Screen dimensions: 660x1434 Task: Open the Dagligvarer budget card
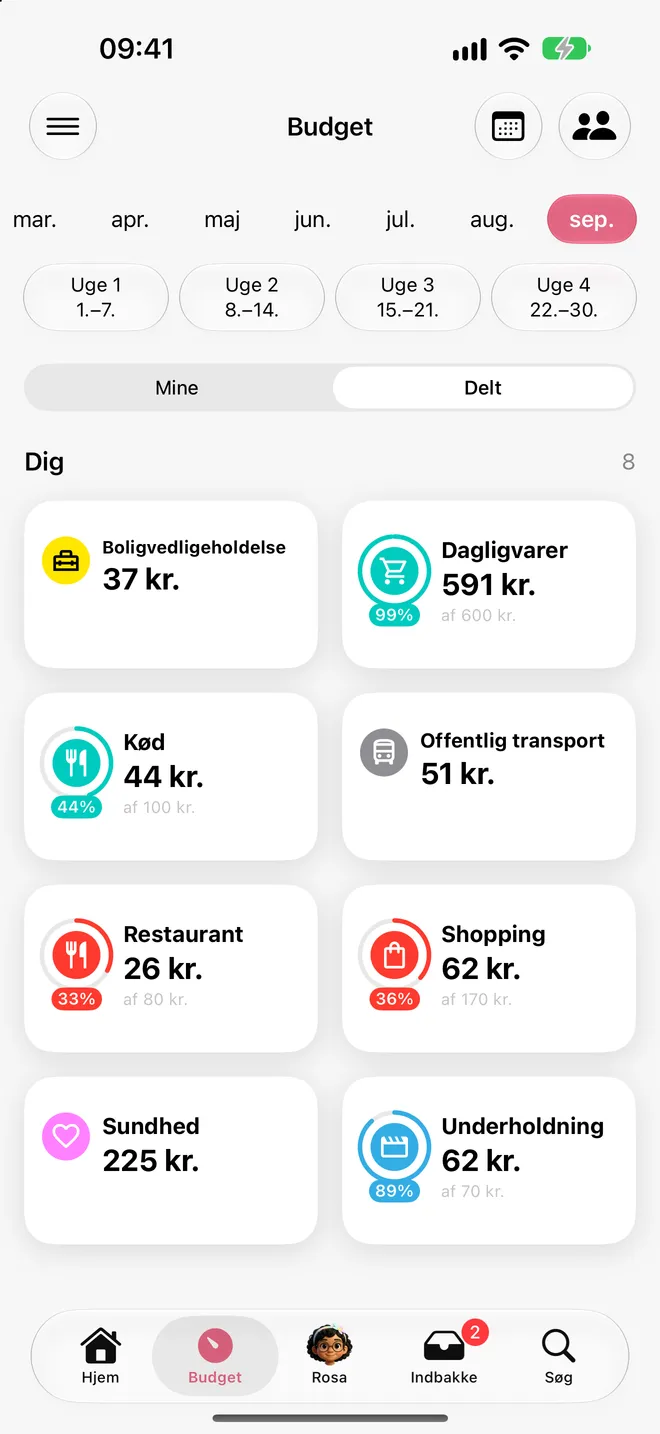click(x=489, y=584)
